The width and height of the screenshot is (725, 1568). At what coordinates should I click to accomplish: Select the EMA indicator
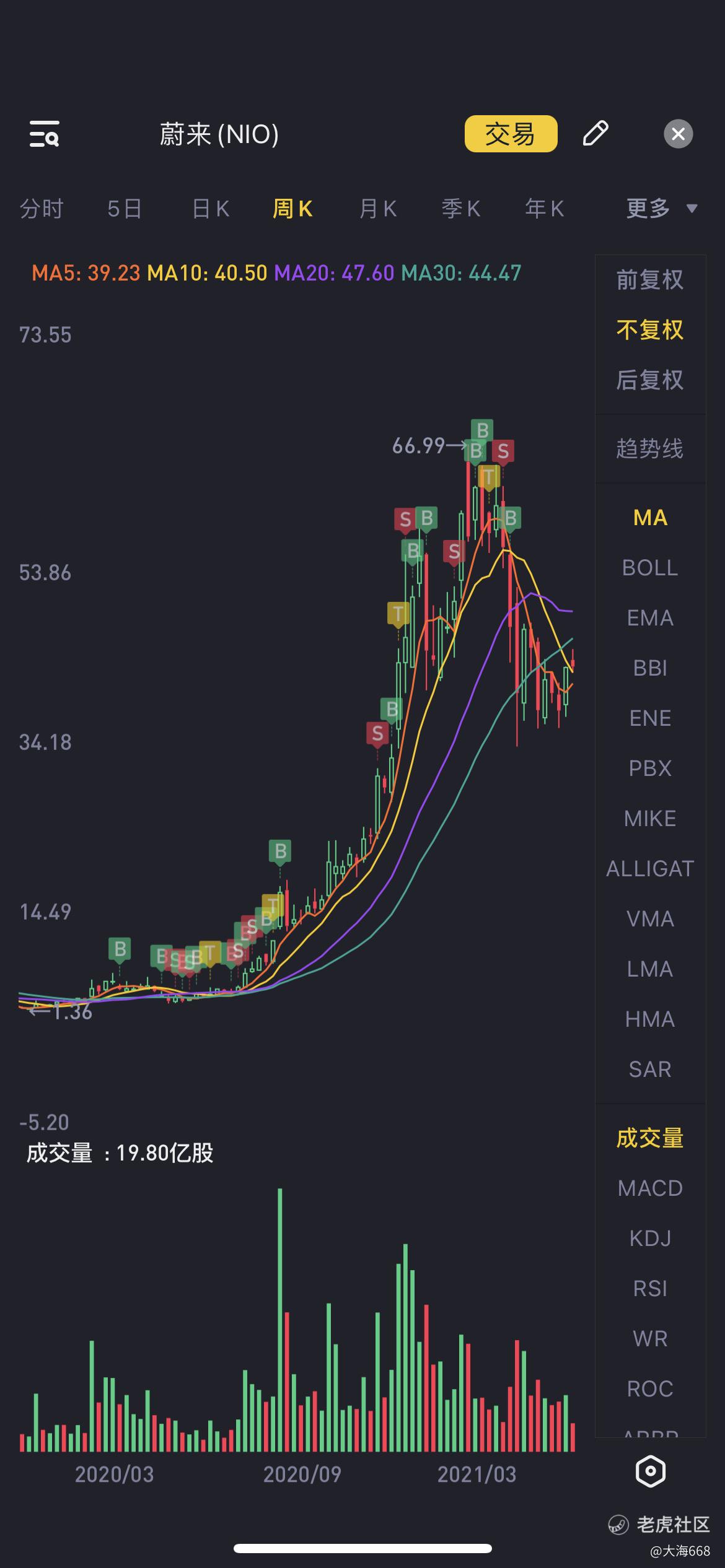649,618
